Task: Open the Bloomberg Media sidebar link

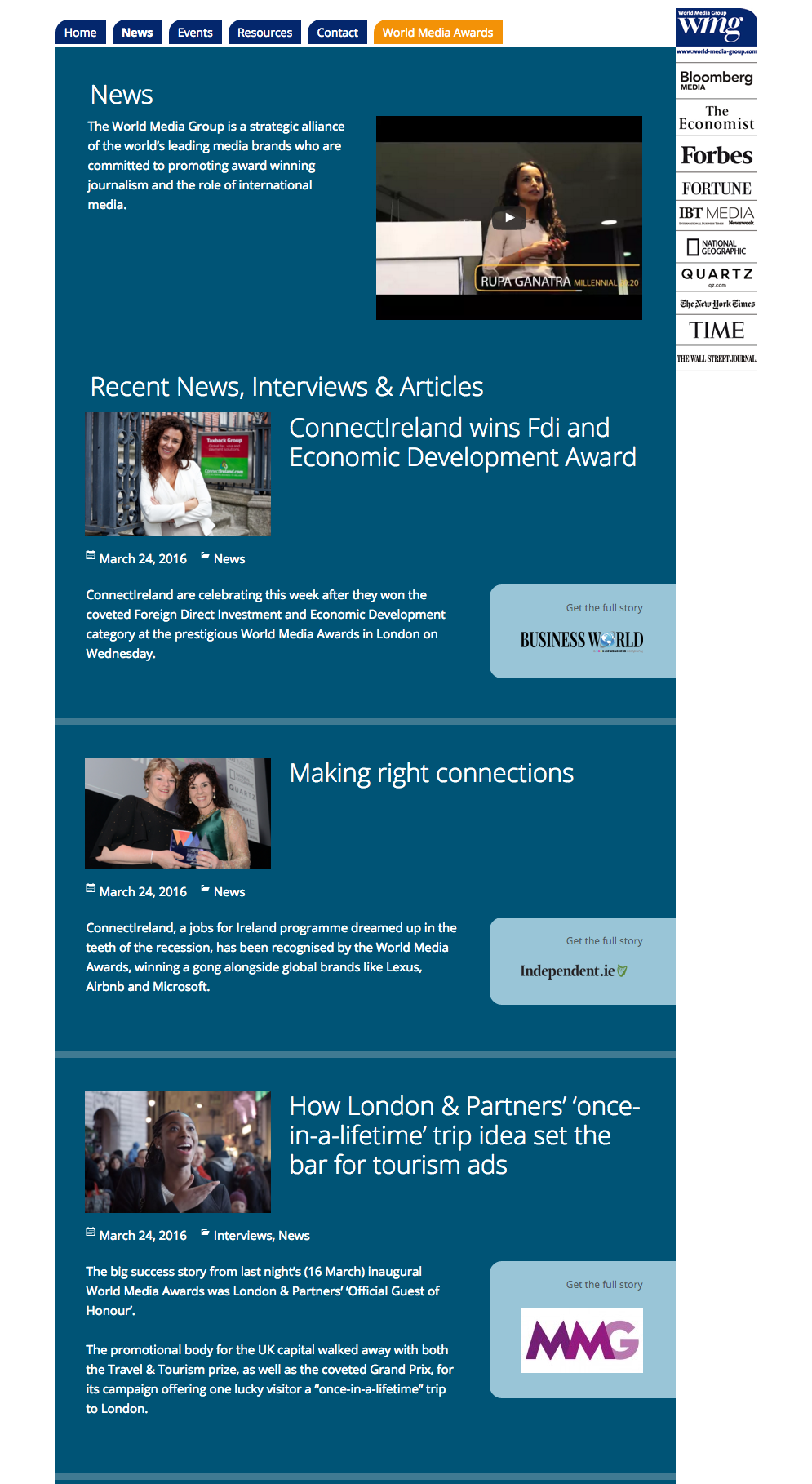Action: point(717,80)
